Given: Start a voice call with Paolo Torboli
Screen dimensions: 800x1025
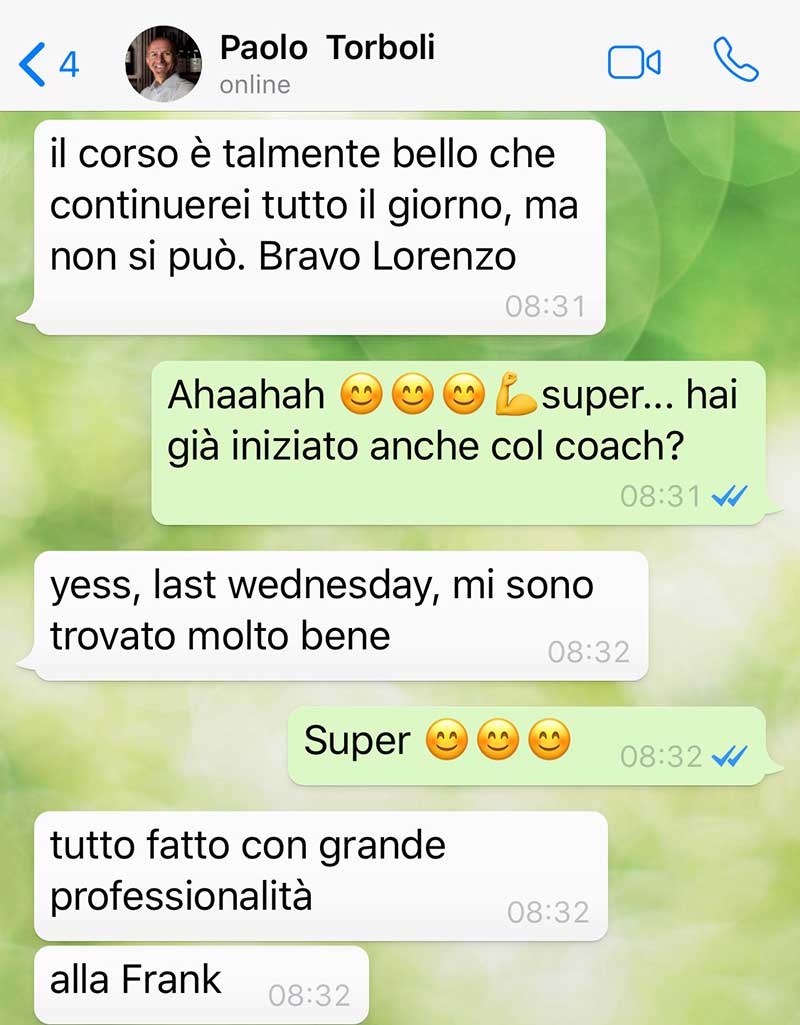Looking at the screenshot, I should [x=736, y=62].
